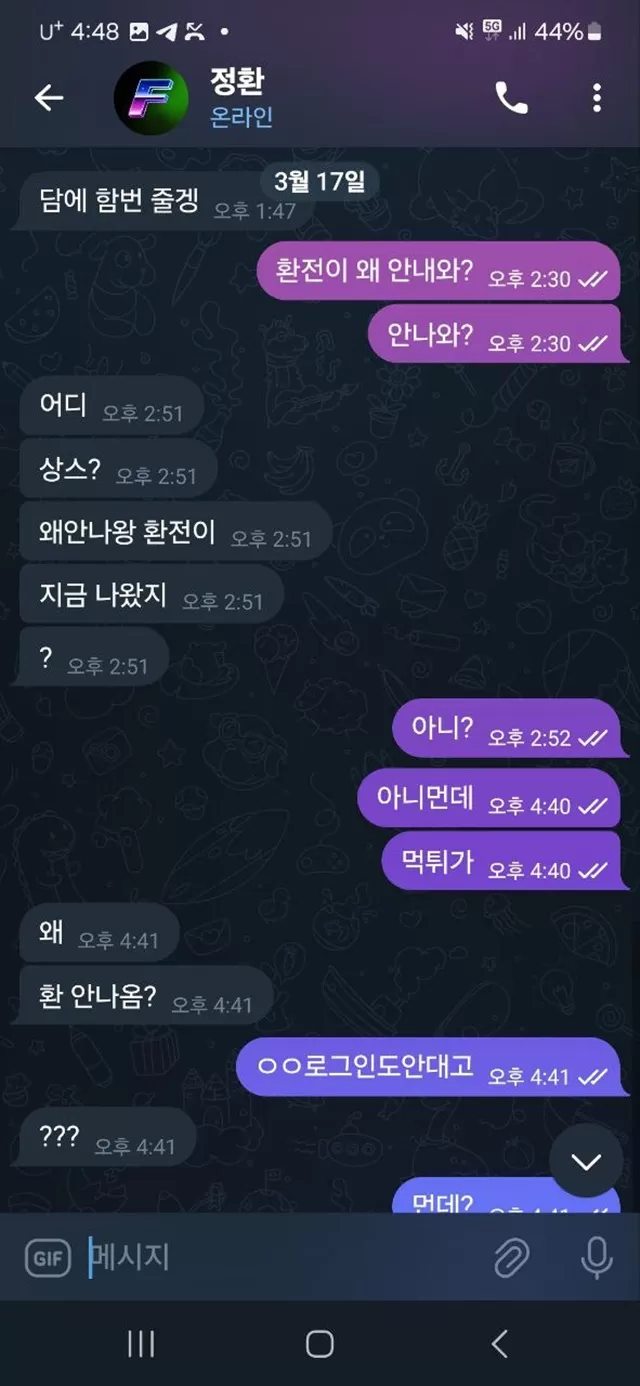Open 정환's profile from the header

pos(240,97)
